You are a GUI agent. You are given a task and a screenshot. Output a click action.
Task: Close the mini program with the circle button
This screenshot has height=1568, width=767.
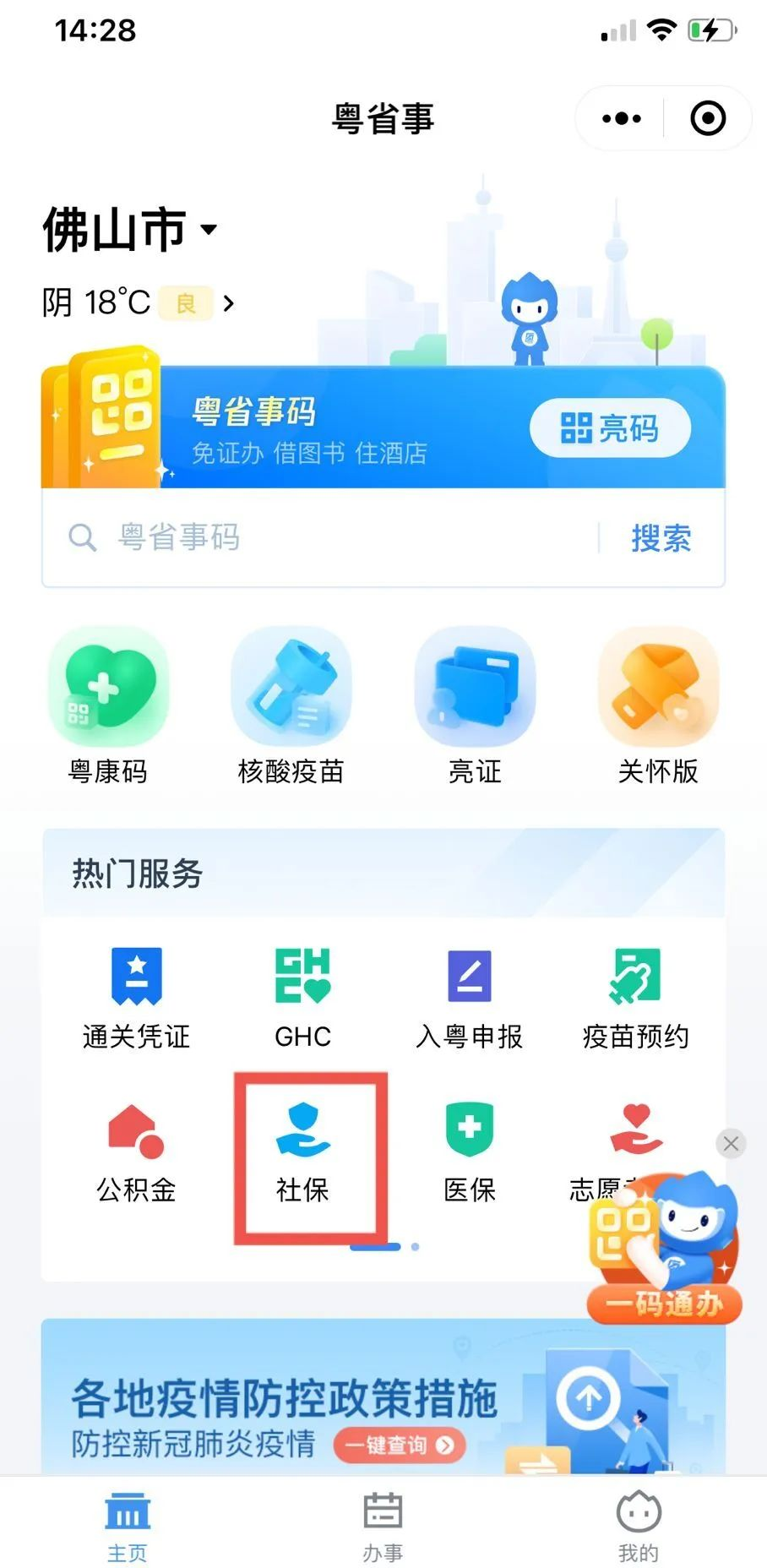coord(707,118)
